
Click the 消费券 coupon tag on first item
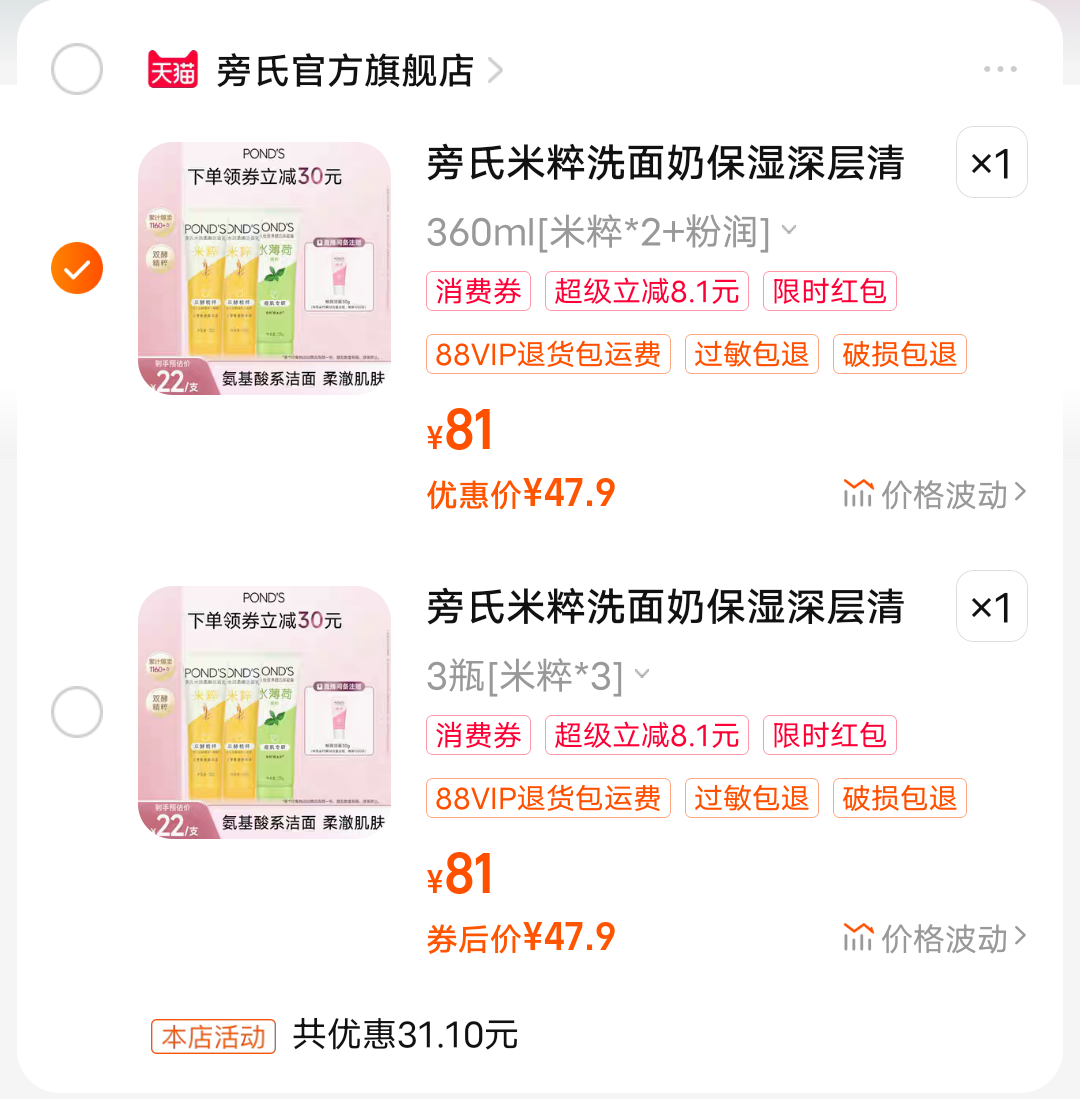478,291
